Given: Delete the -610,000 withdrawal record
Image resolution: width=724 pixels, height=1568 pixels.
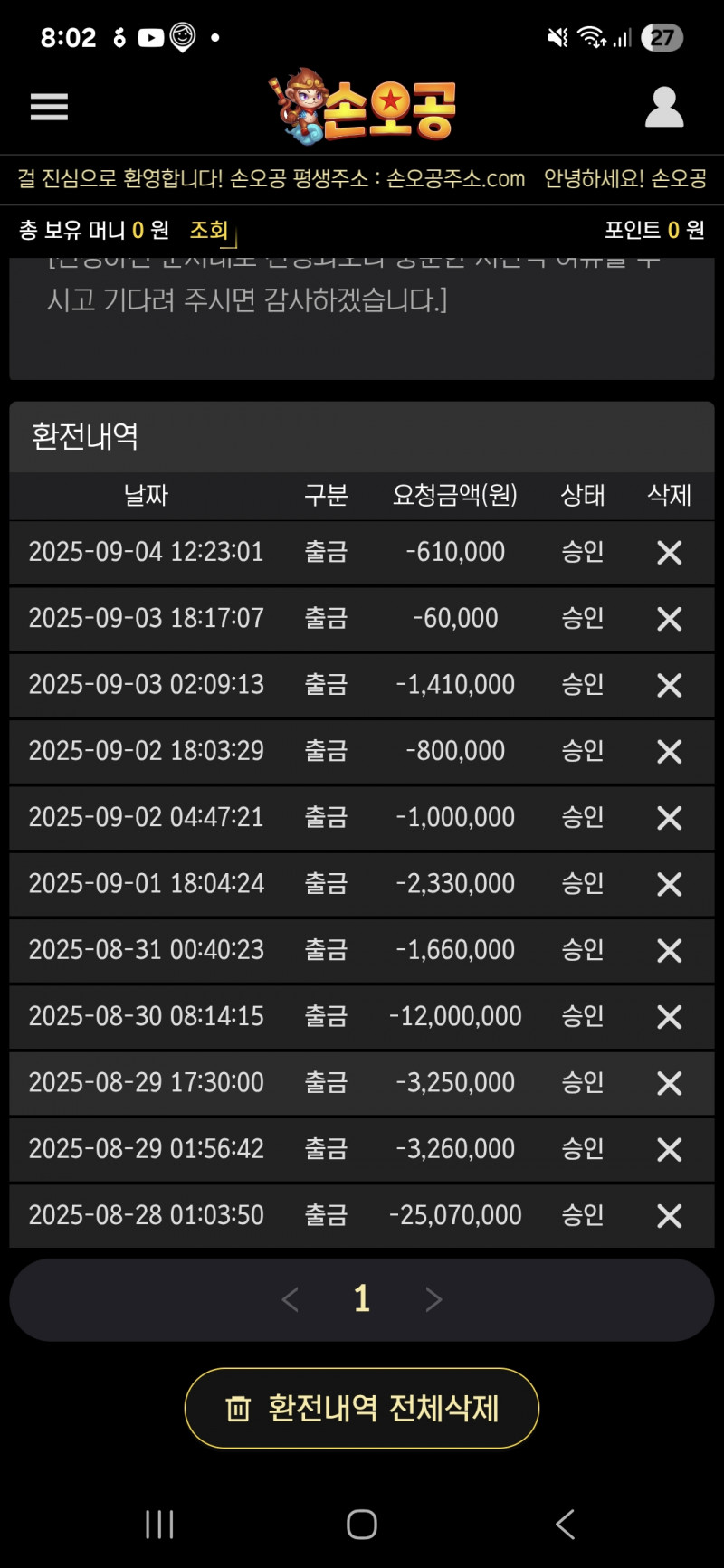Looking at the screenshot, I should point(669,552).
